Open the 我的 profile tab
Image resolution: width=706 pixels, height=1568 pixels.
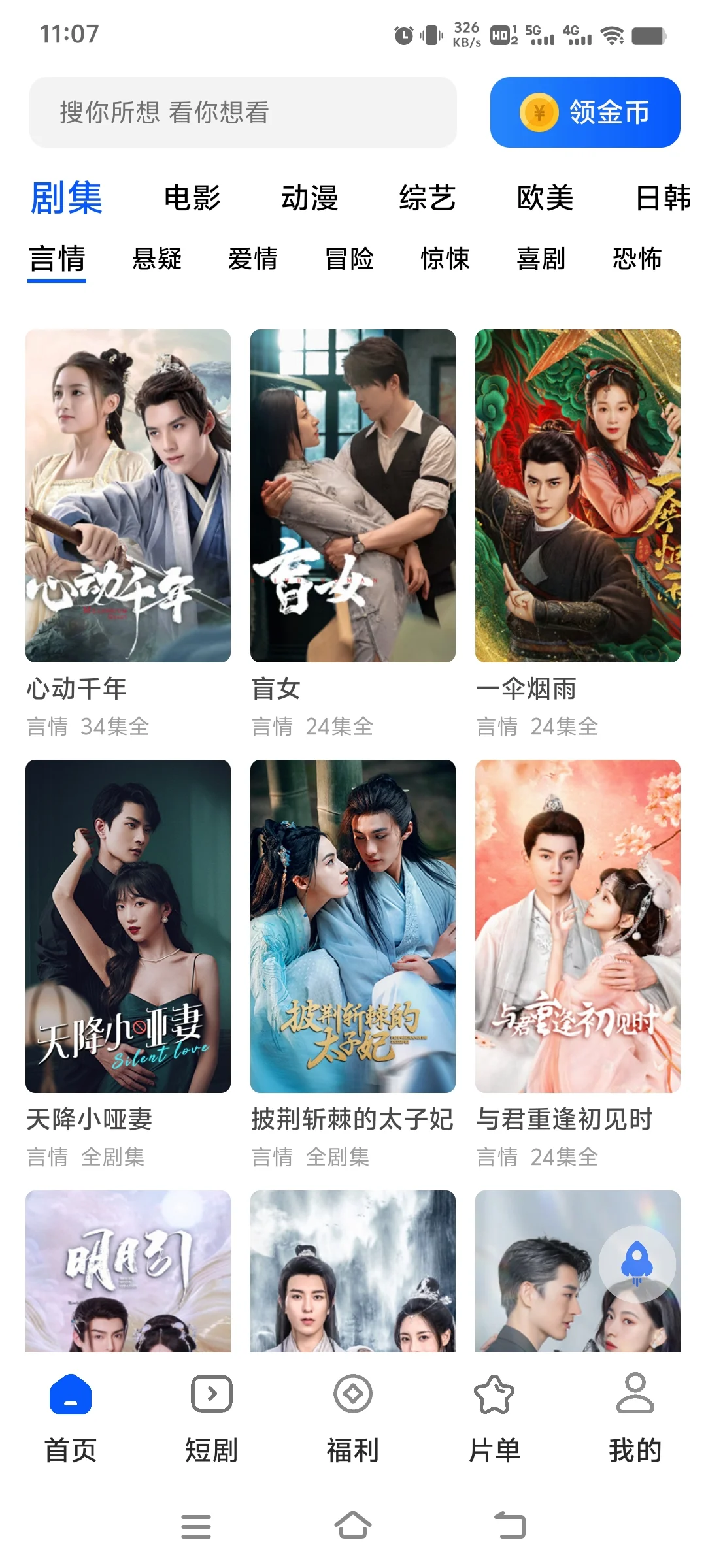[x=635, y=1419]
